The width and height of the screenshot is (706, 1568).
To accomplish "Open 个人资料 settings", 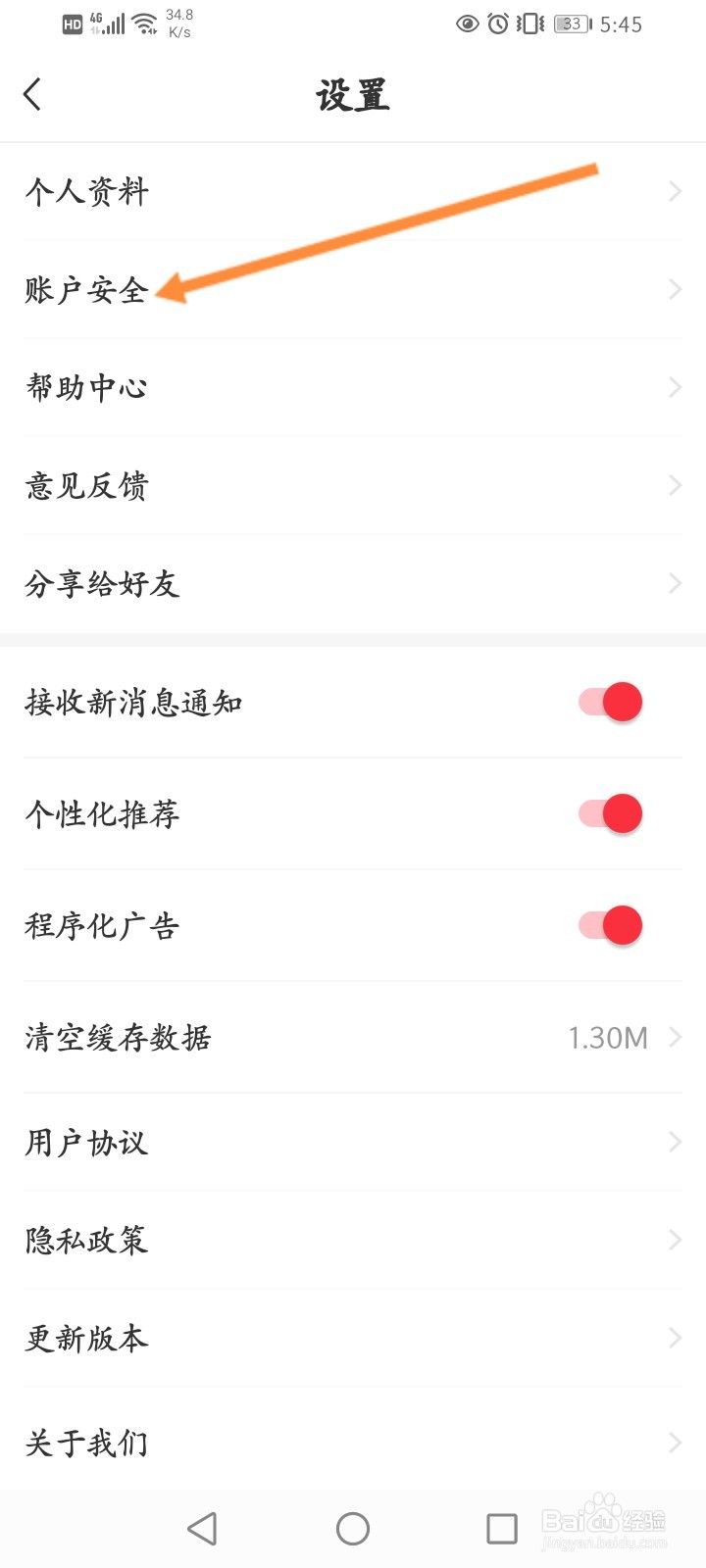I will tap(353, 192).
